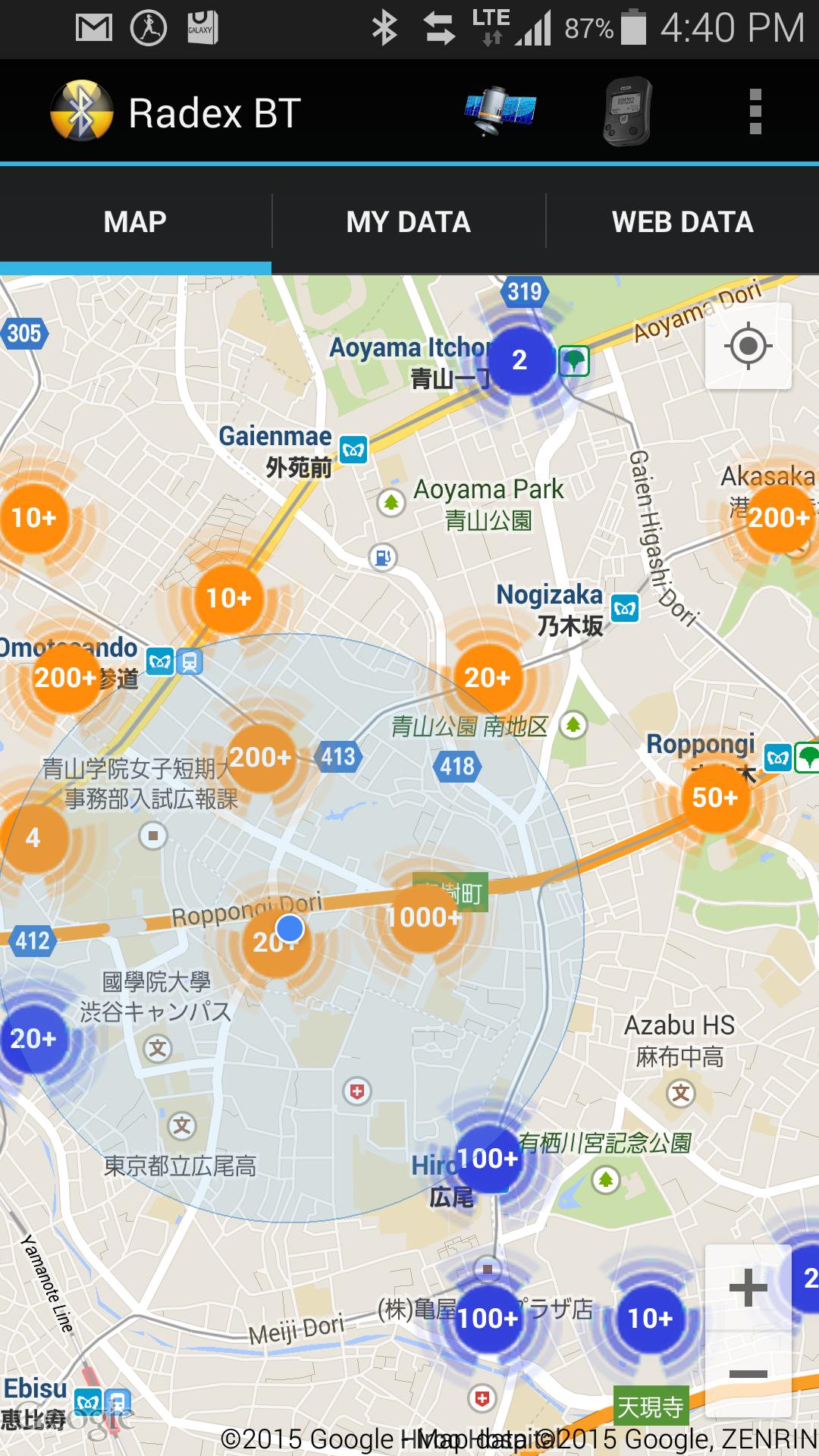Select the tree icon at Aoyama Park
The width and height of the screenshot is (819, 1456).
(391, 500)
